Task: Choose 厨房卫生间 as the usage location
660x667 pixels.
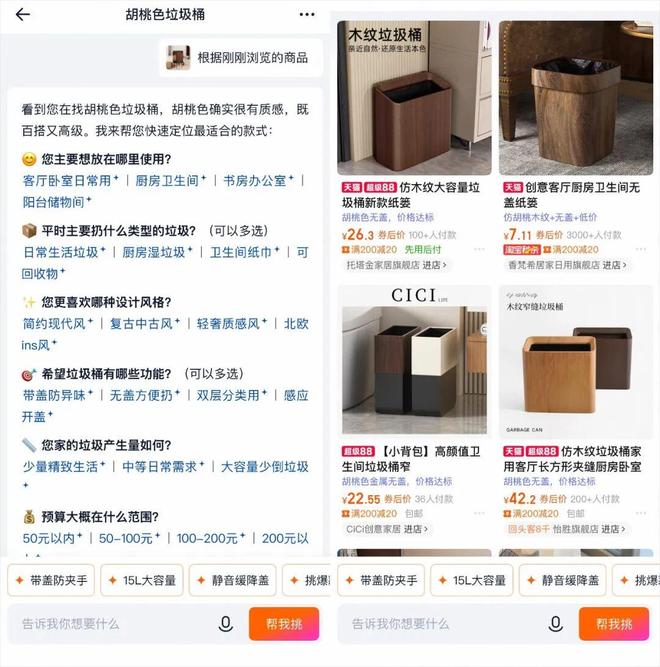Action: pos(167,180)
